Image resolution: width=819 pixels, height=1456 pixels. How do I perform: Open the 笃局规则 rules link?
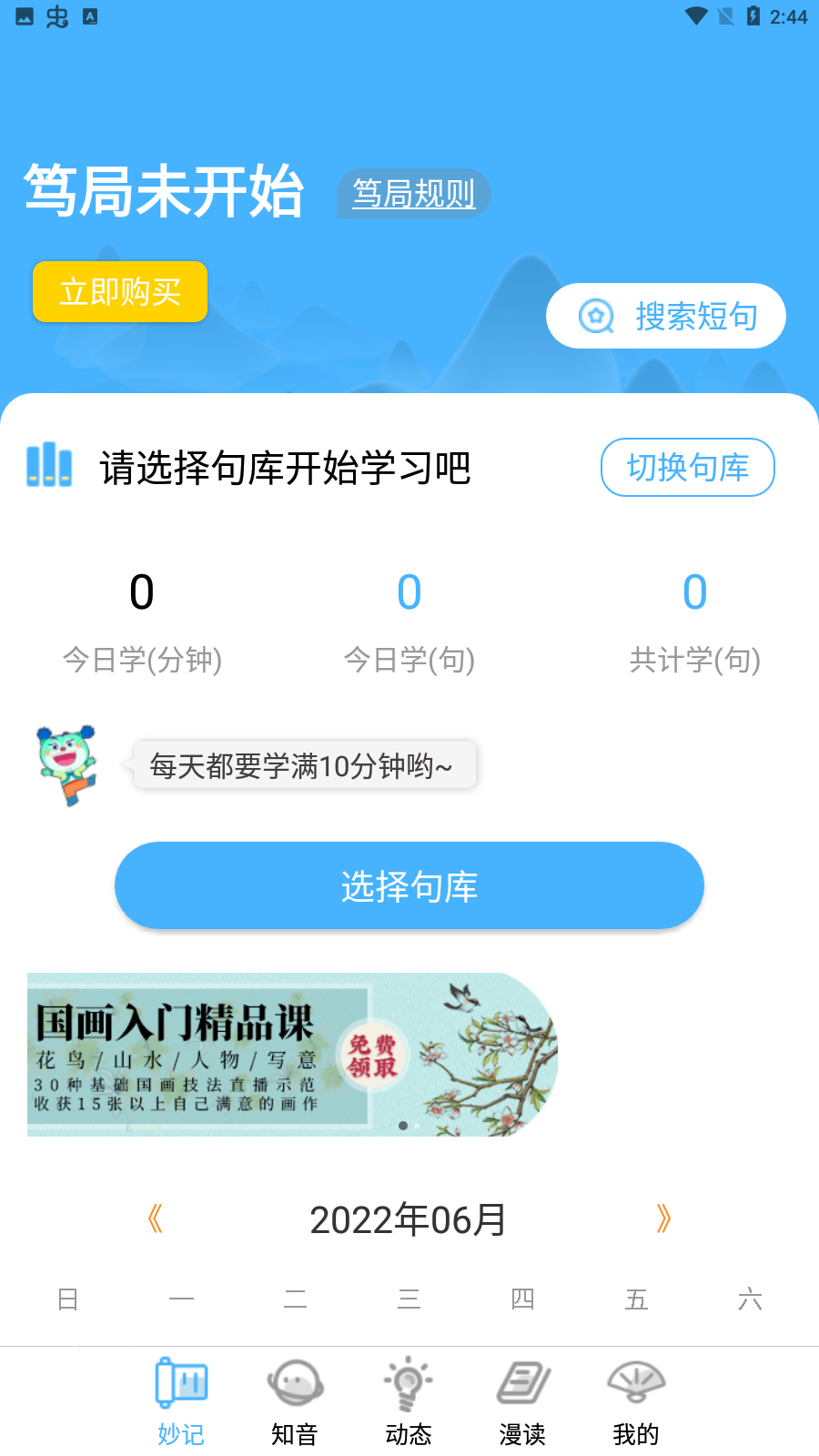[x=413, y=193]
